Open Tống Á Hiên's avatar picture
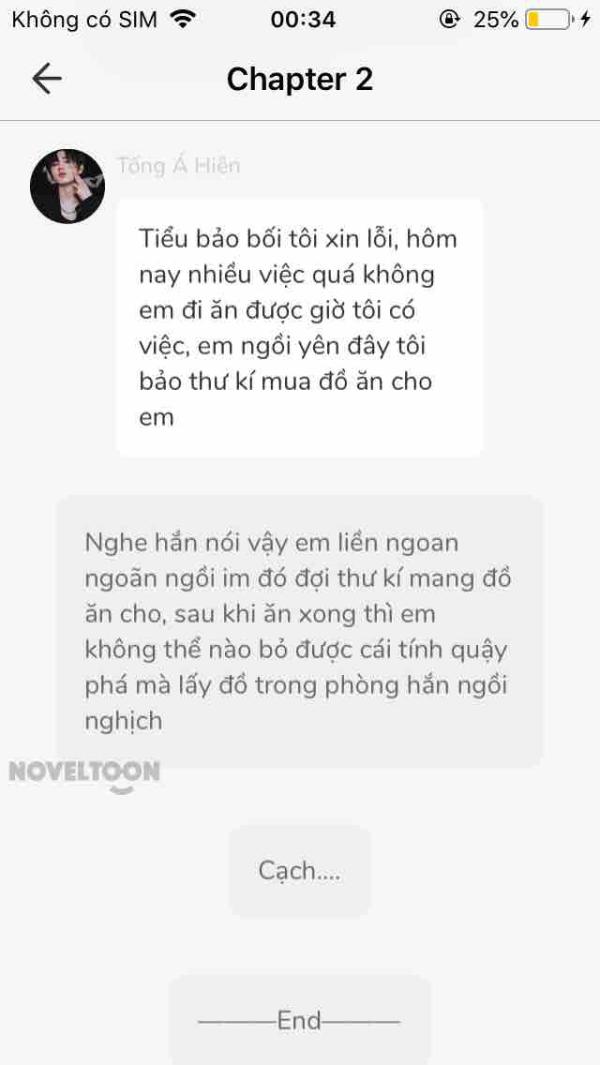Image resolution: width=600 pixels, height=1065 pixels. (67, 186)
